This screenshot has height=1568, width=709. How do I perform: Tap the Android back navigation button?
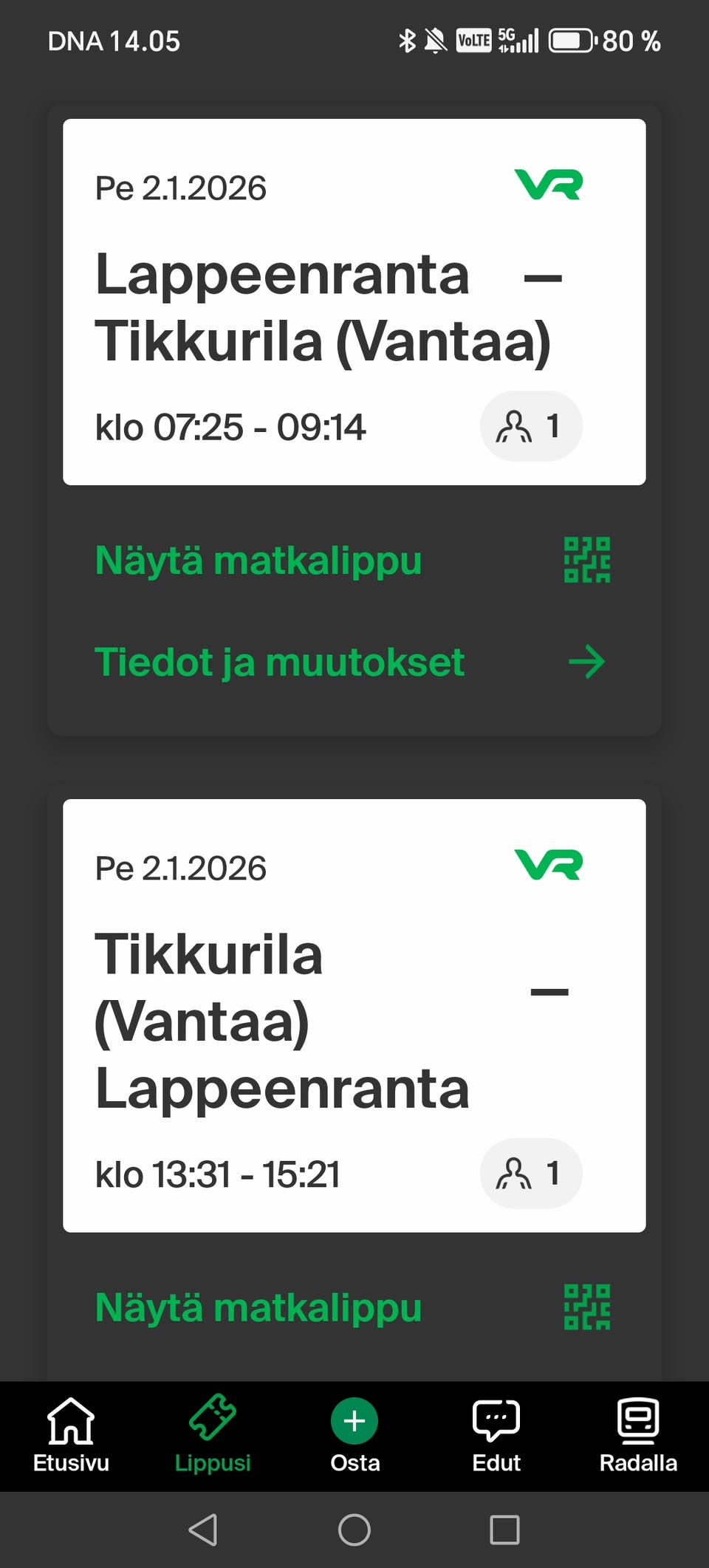pos(201,1530)
